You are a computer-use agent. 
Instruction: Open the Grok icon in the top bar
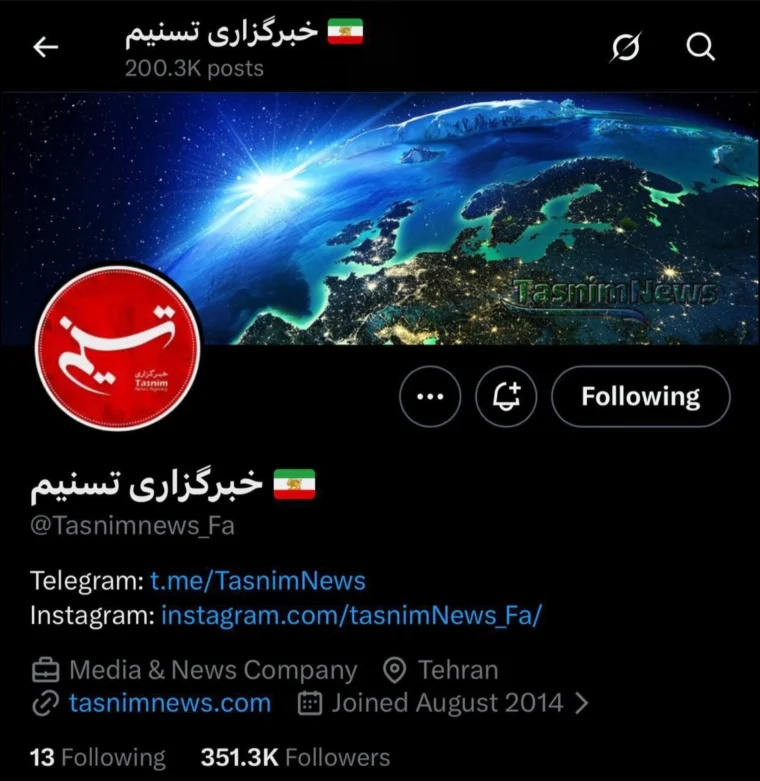point(625,47)
